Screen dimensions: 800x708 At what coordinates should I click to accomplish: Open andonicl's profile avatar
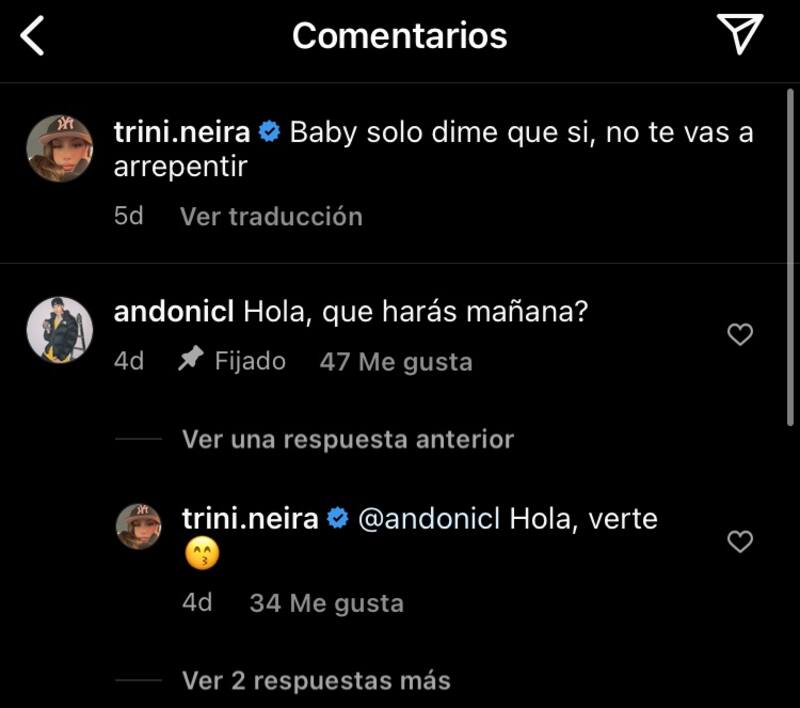point(59,329)
